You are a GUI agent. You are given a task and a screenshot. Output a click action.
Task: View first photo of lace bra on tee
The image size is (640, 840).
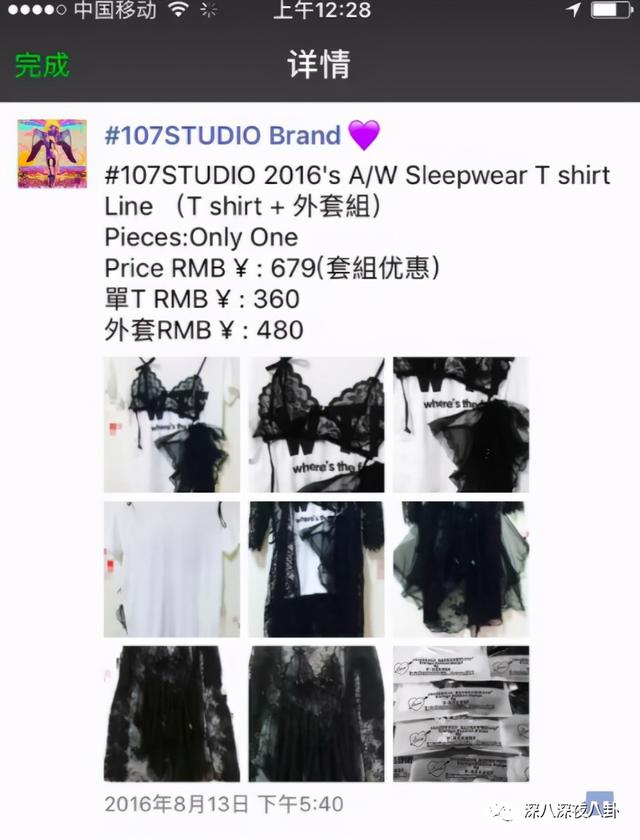(x=172, y=425)
